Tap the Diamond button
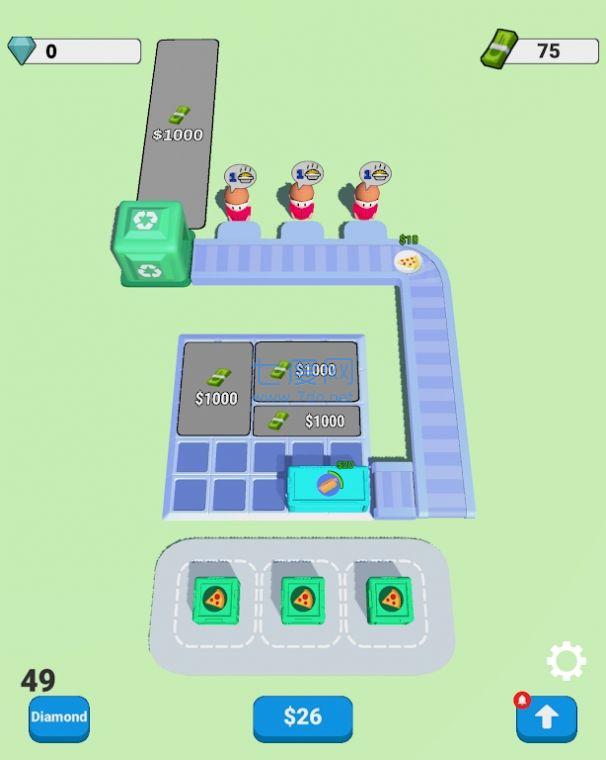606x760 pixels. (x=59, y=717)
